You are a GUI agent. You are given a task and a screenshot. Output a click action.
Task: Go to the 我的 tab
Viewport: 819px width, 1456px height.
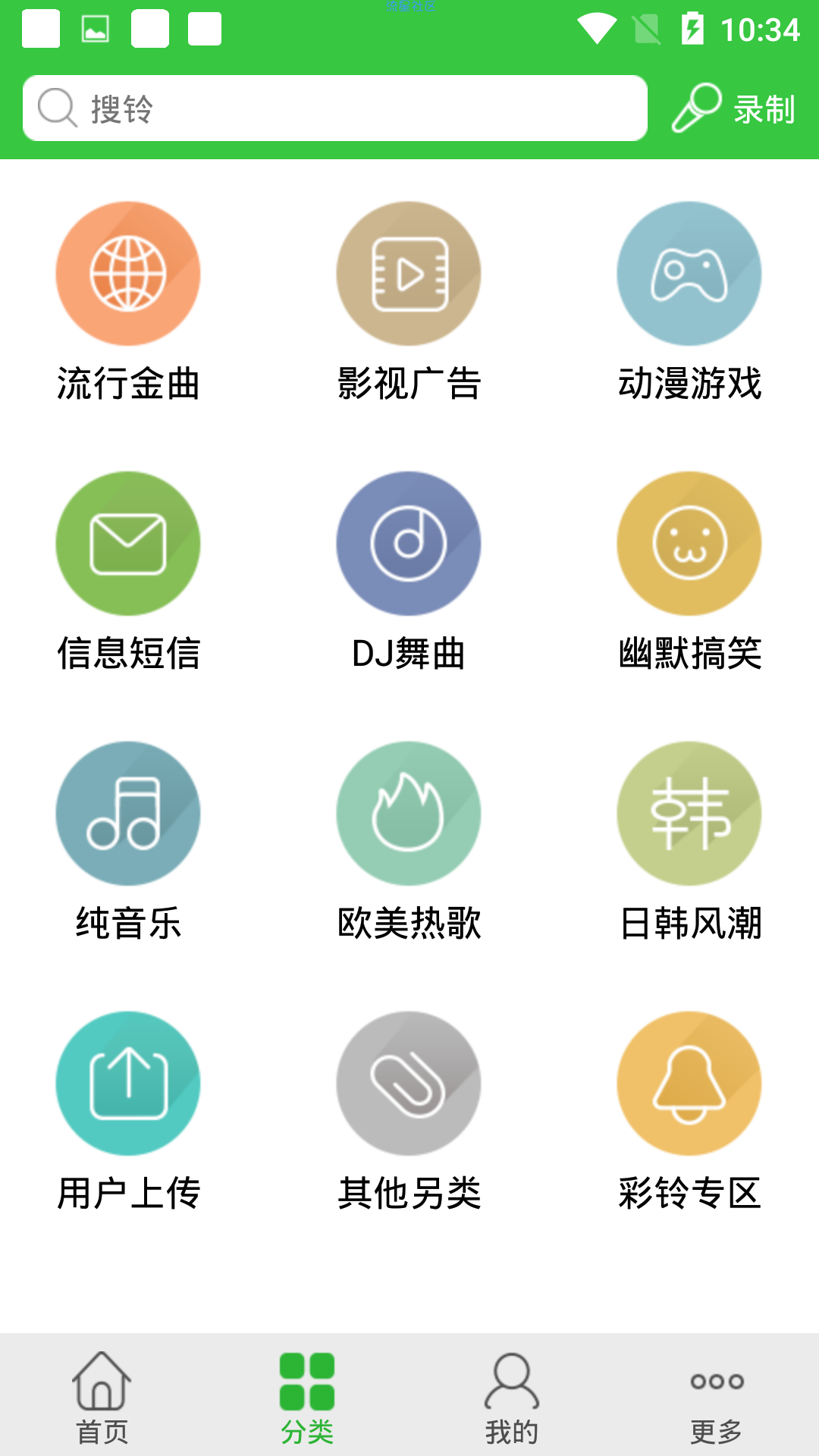[x=512, y=1397]
